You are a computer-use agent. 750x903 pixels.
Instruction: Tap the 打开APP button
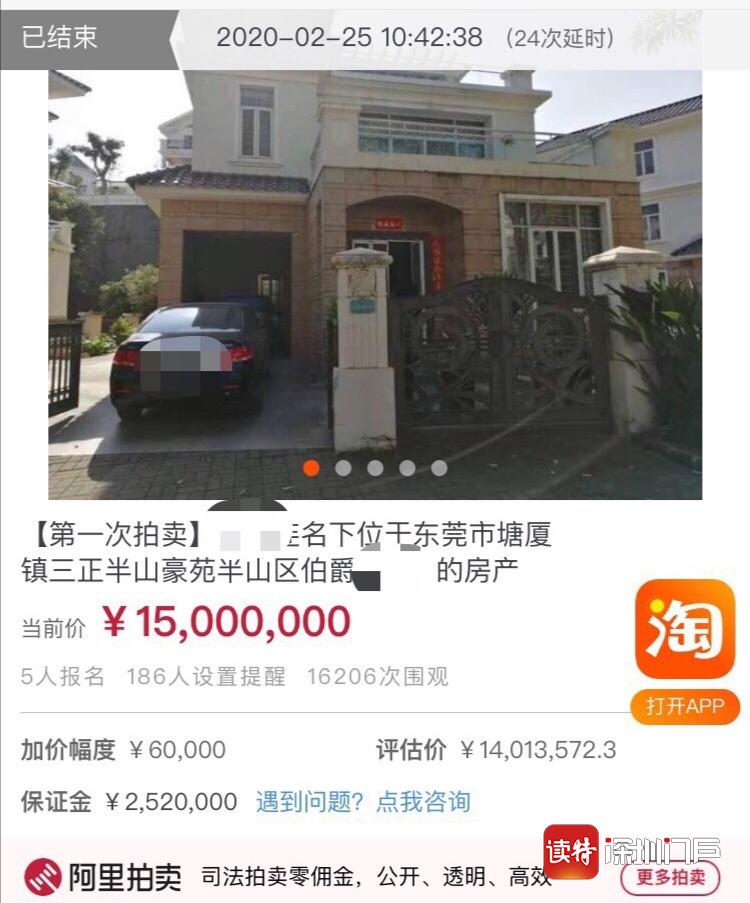(685, 706)
